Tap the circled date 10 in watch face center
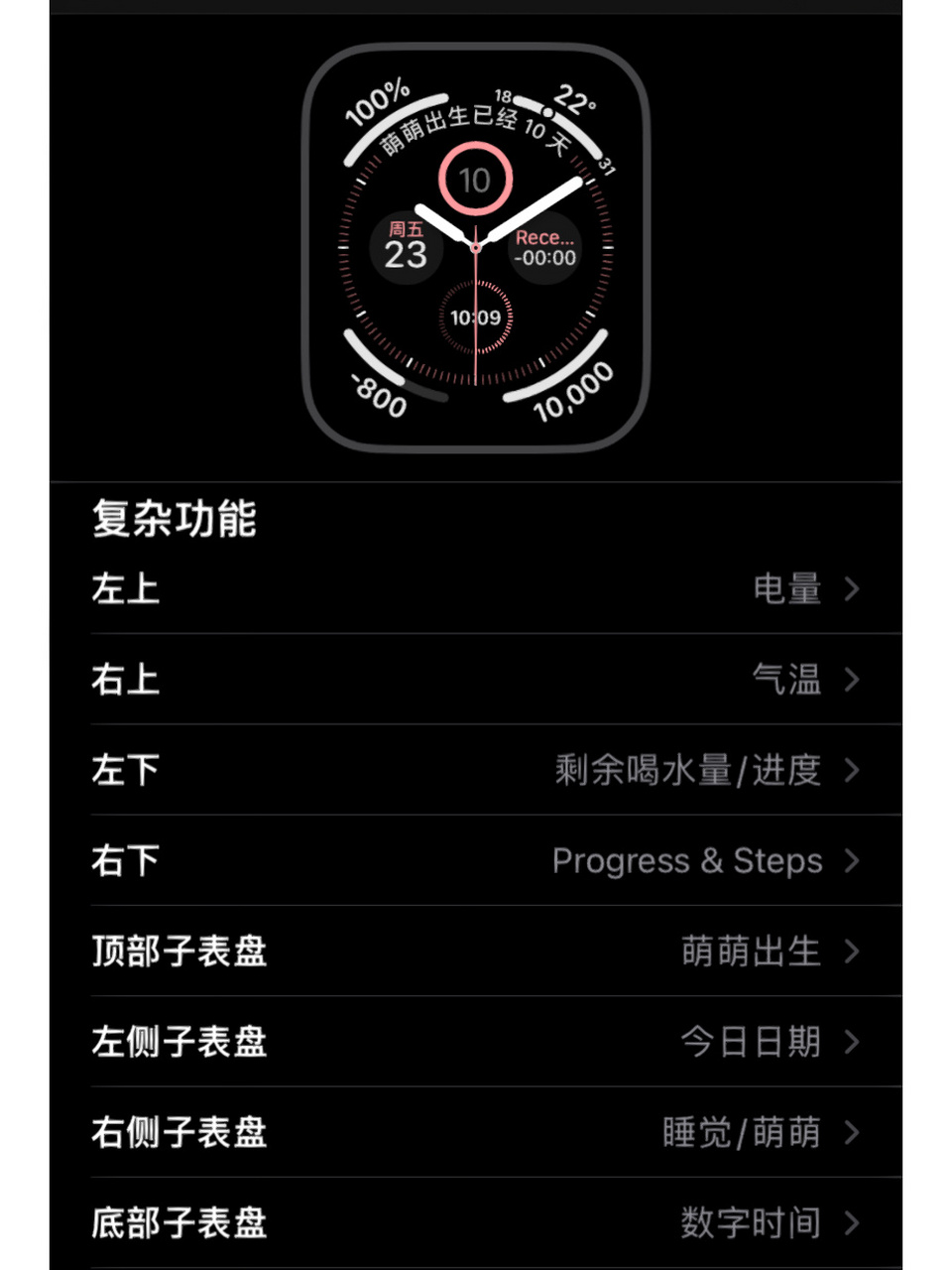Image resolution: width=952 pixels, height=1270 pixels. pyautogui.click(x=474, y=180)
